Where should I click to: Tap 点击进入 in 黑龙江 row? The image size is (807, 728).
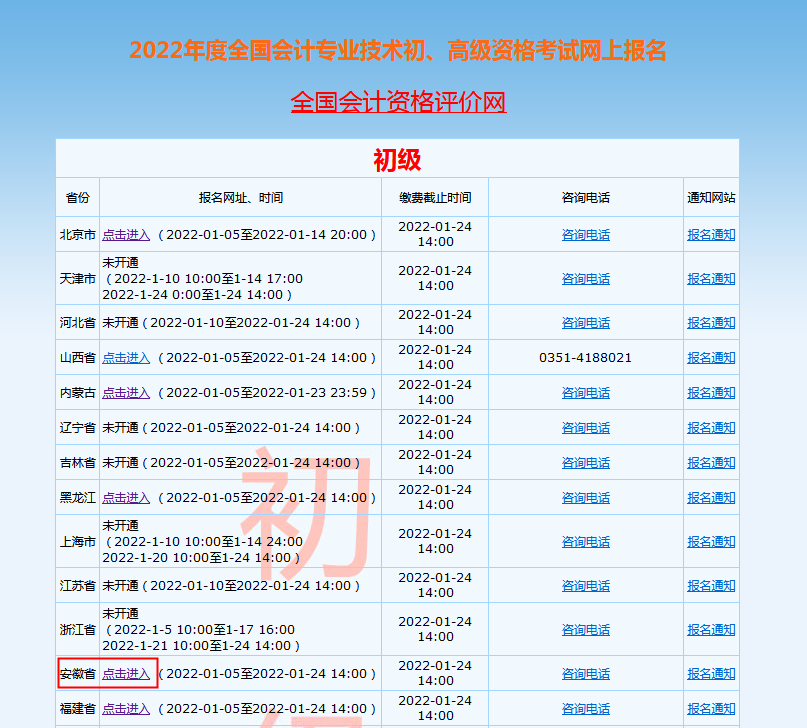(126, 498)
